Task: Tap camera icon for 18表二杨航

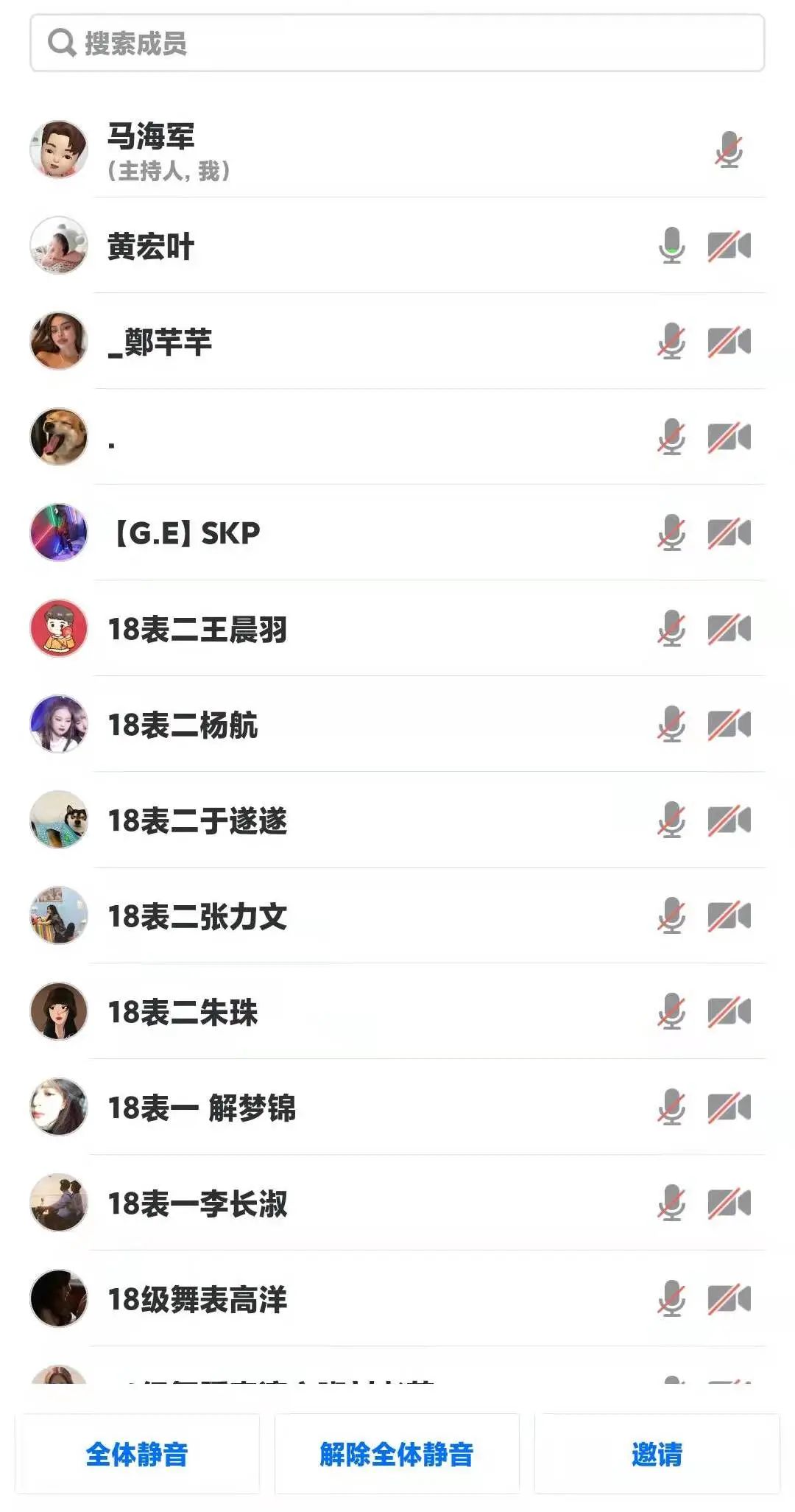Action: coord(729,725)
